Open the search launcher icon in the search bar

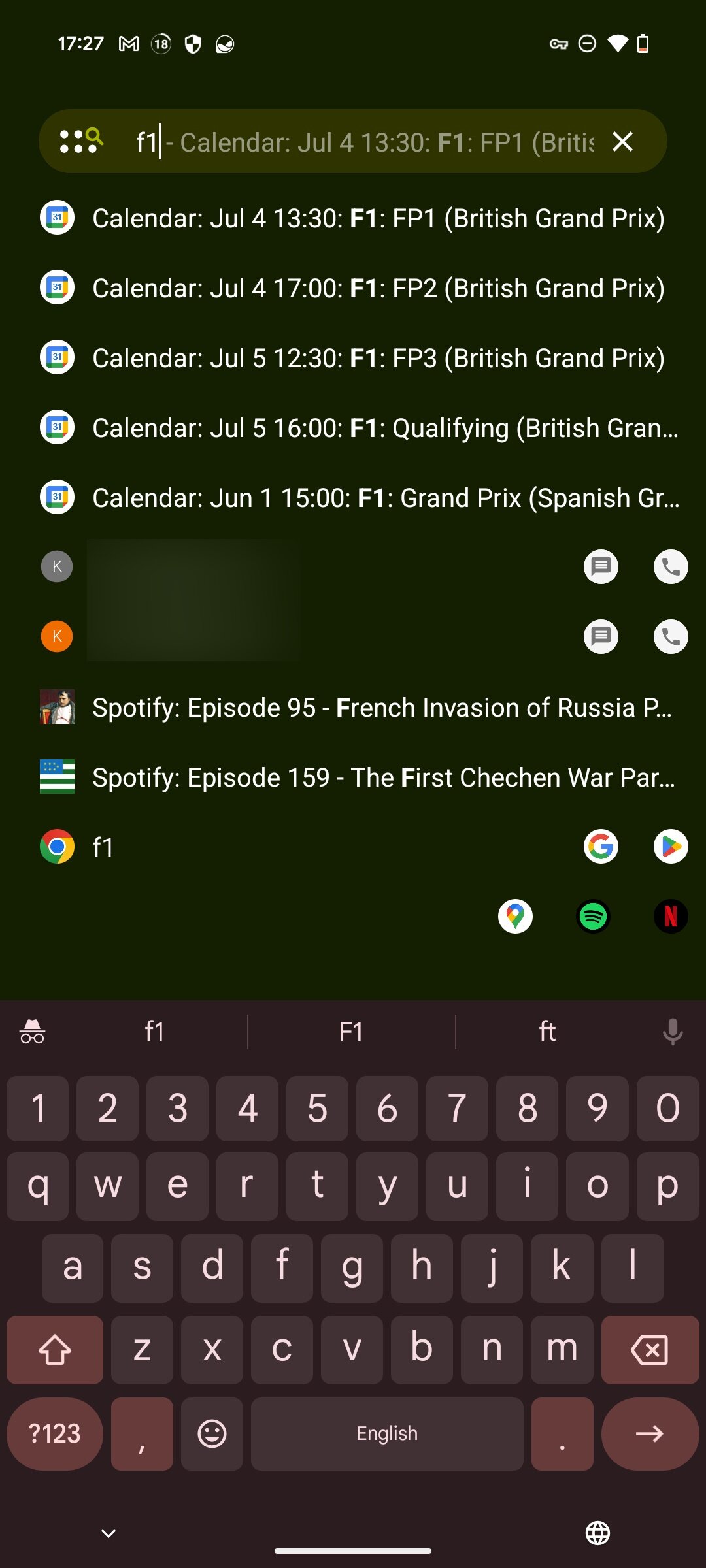(x=82, y=141)
